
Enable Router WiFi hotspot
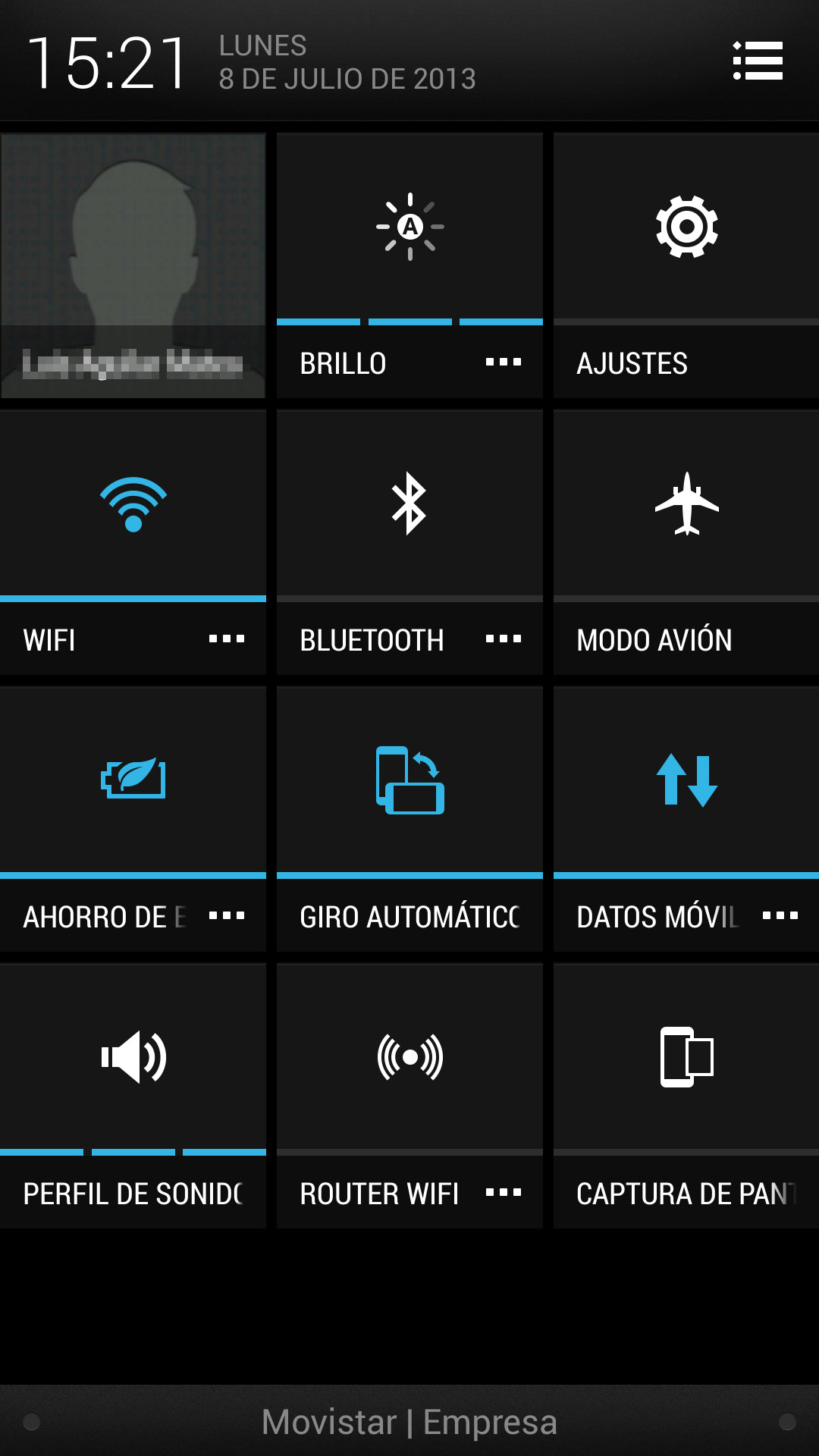pyautogui.click(x=409, y=1058)
